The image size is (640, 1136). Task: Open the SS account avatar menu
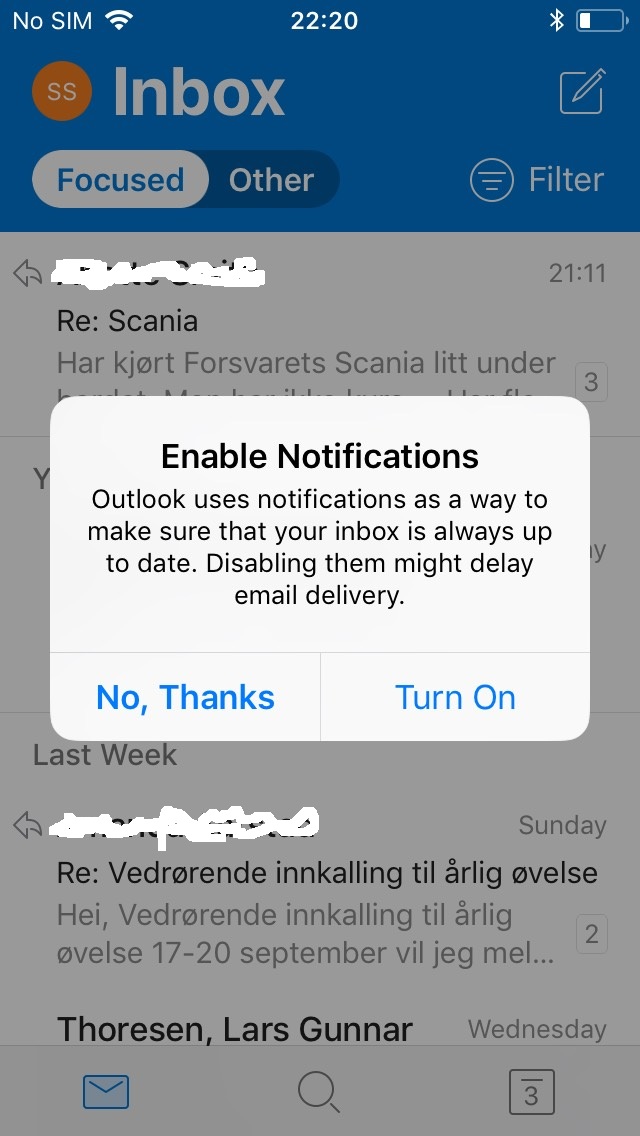[x=62, y=91]
